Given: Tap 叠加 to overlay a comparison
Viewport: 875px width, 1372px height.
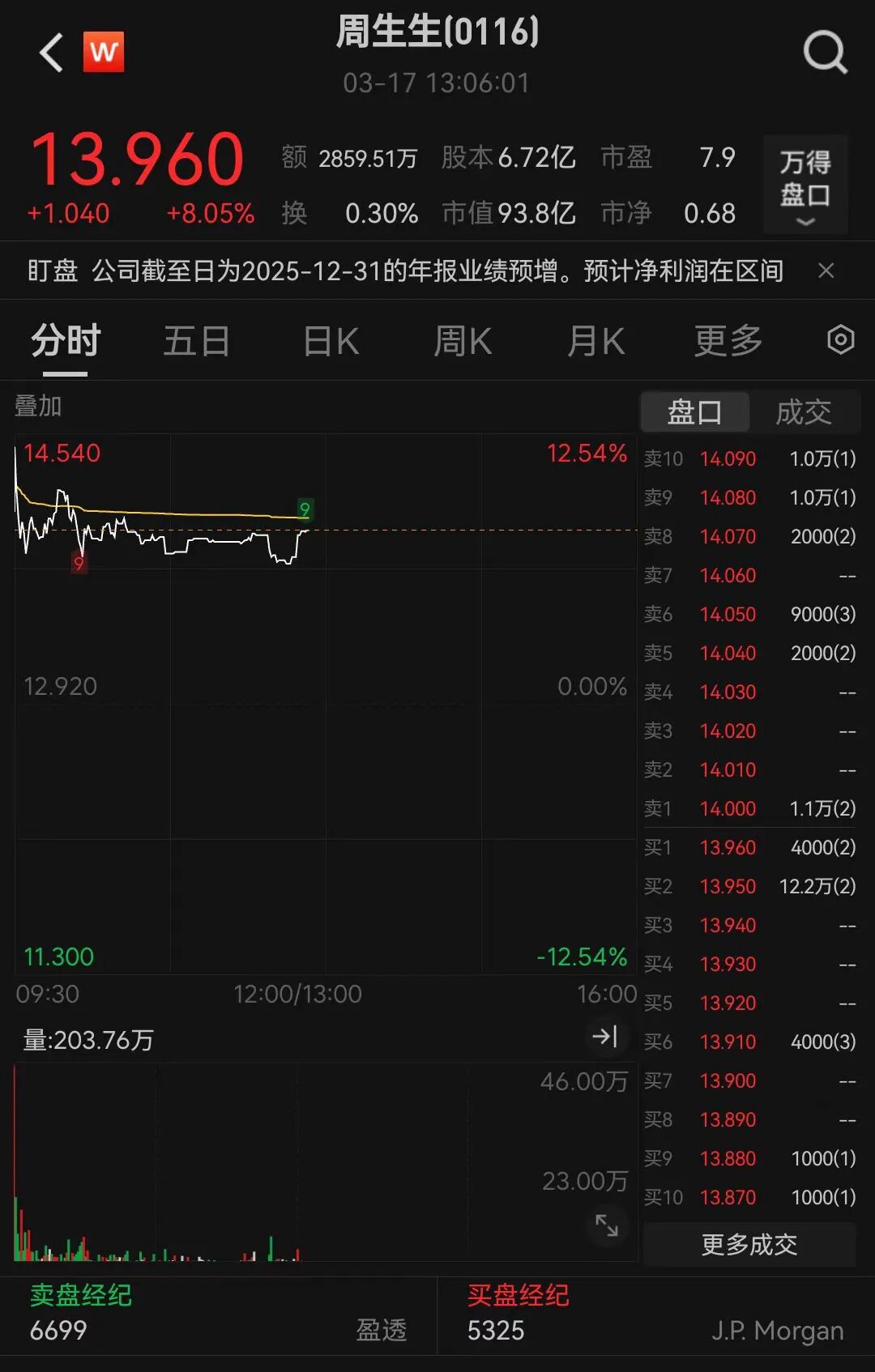Looking at the screenshot, I should 38,406.
